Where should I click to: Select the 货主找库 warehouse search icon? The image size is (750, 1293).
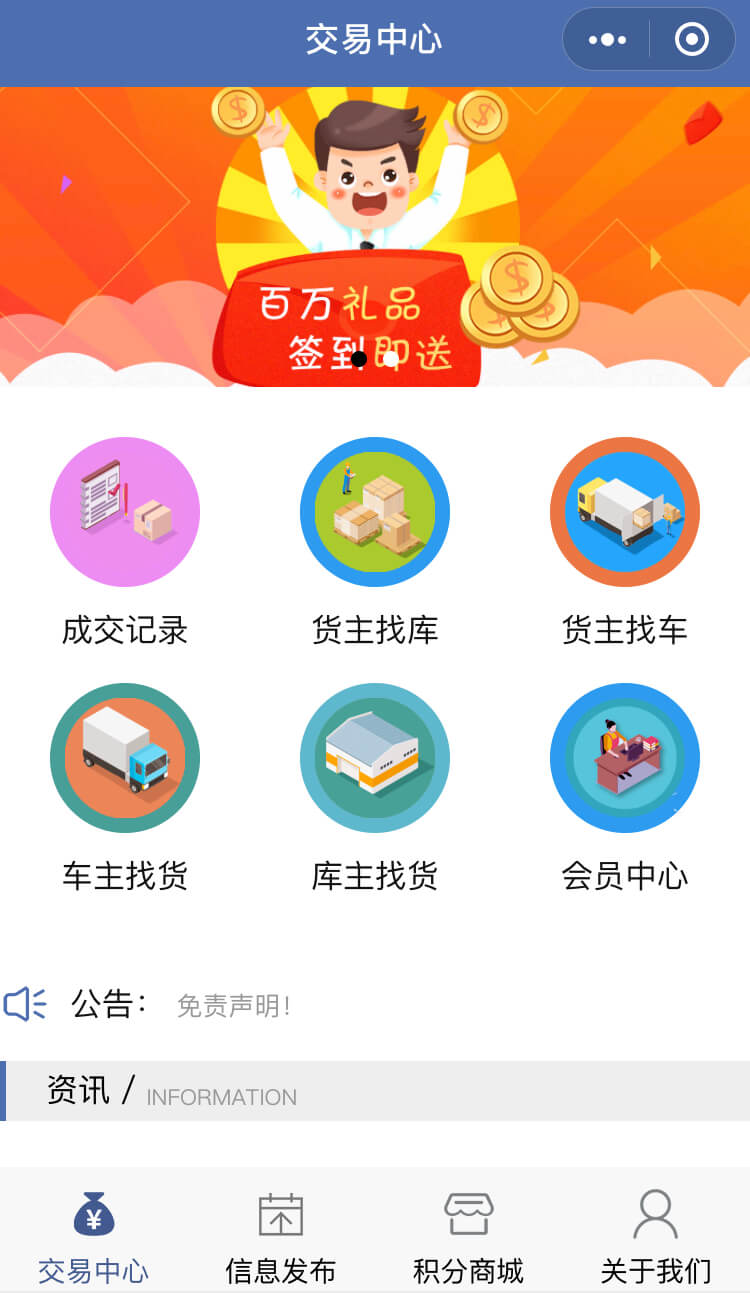coord(375,511)
